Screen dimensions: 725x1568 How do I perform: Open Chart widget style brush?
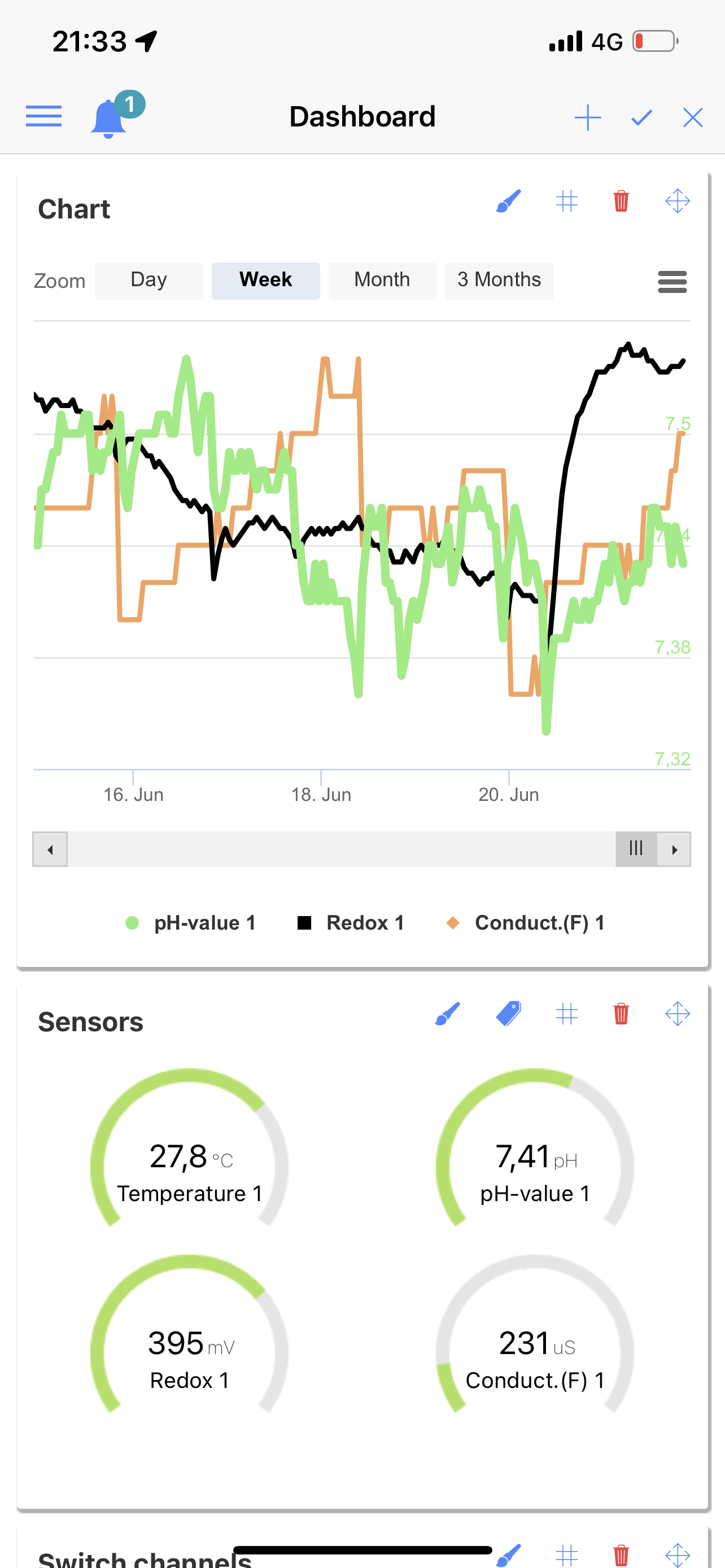pyautogui.click(x=508, y=201)
